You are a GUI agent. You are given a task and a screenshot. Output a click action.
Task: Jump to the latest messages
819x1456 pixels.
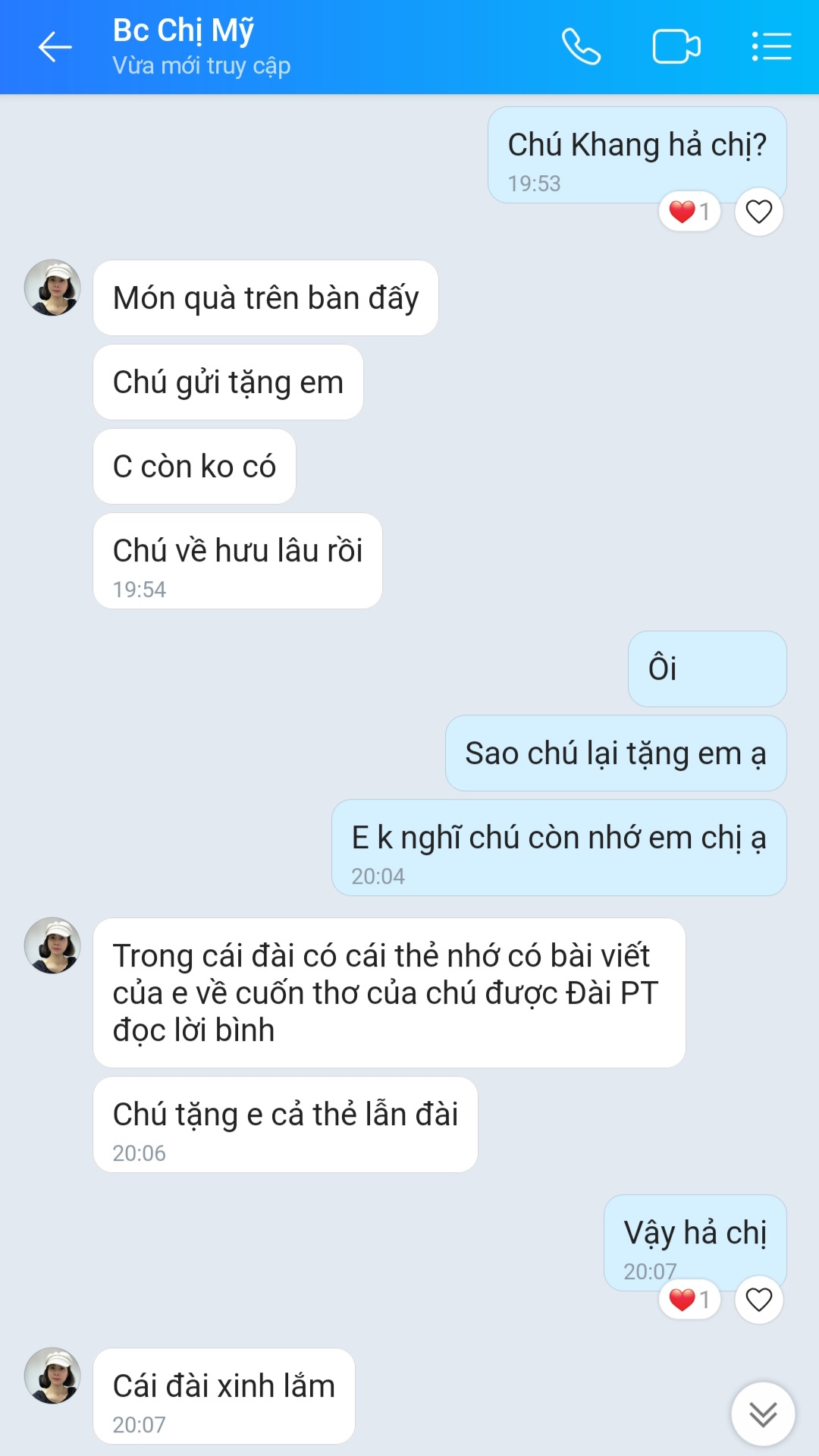click(763, 1414)
